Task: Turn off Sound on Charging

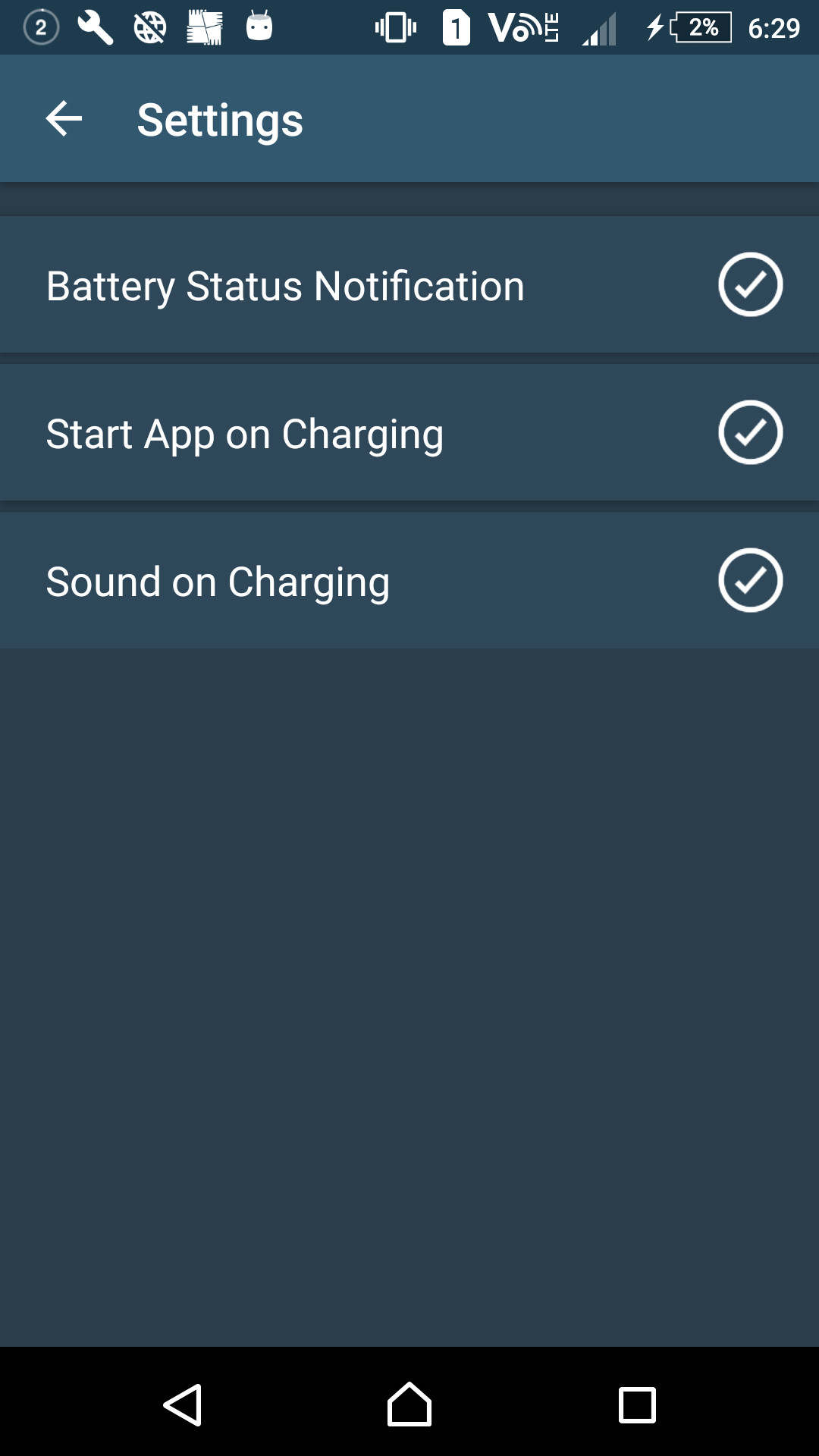Action: click(x=750, y=580)
